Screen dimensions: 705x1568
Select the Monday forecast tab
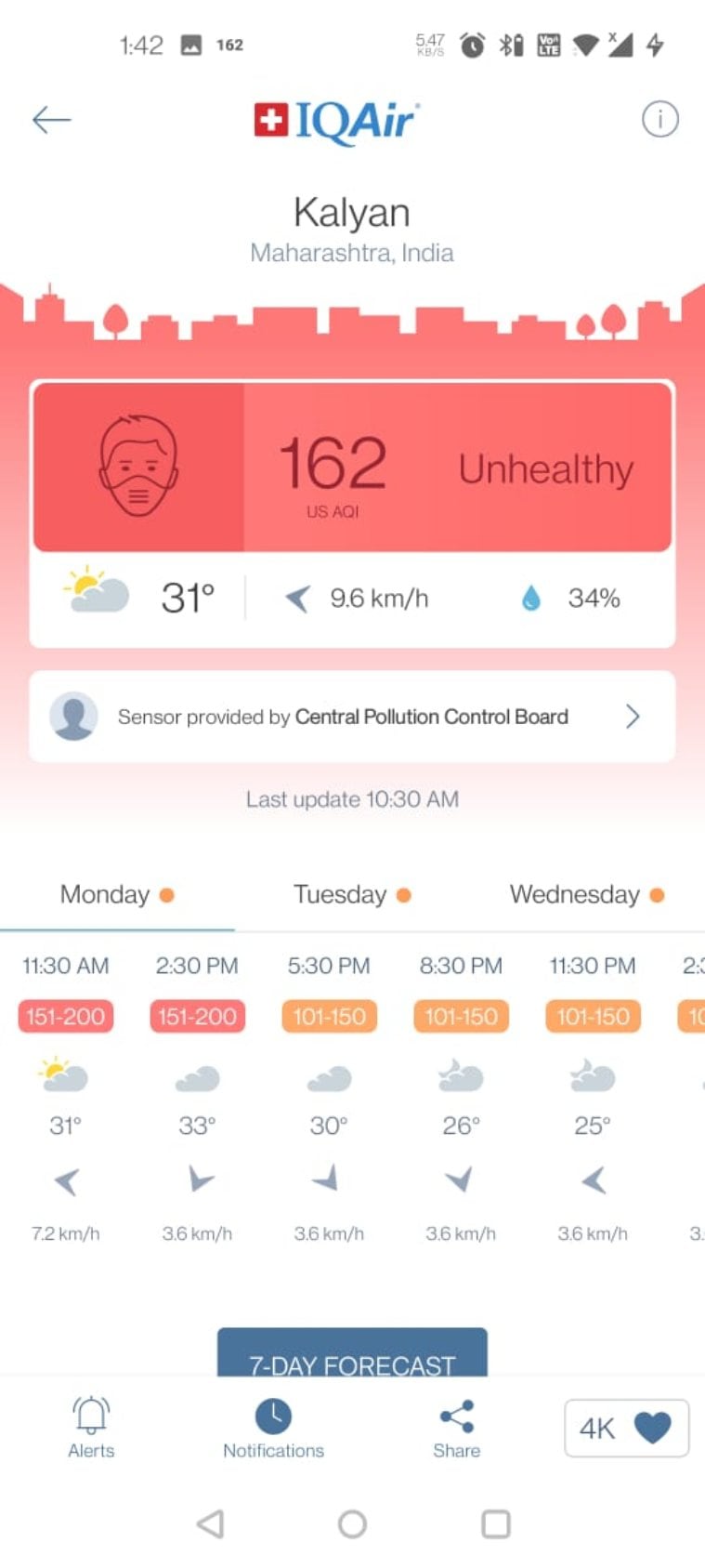(x=117, y=894)
